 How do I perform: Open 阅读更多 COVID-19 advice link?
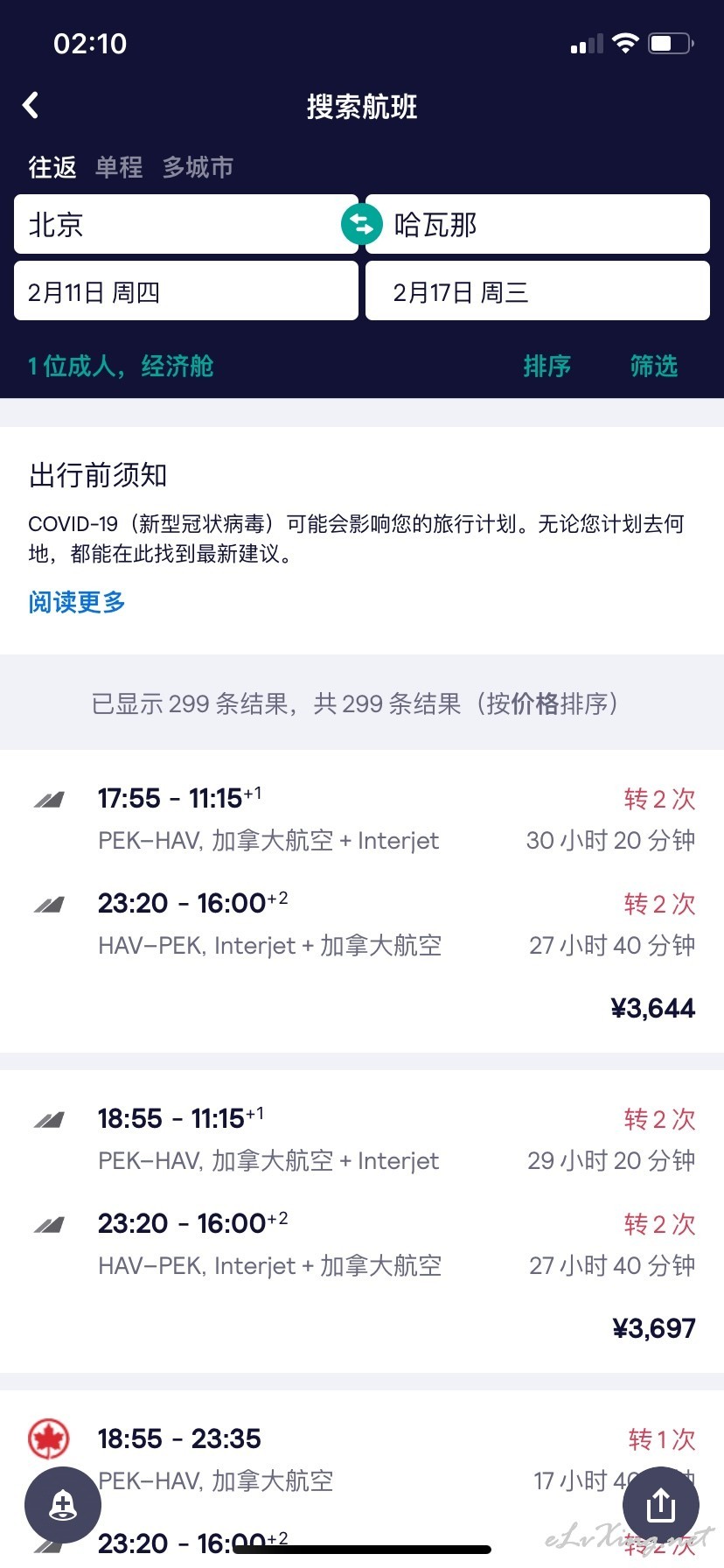pos(77,602)
